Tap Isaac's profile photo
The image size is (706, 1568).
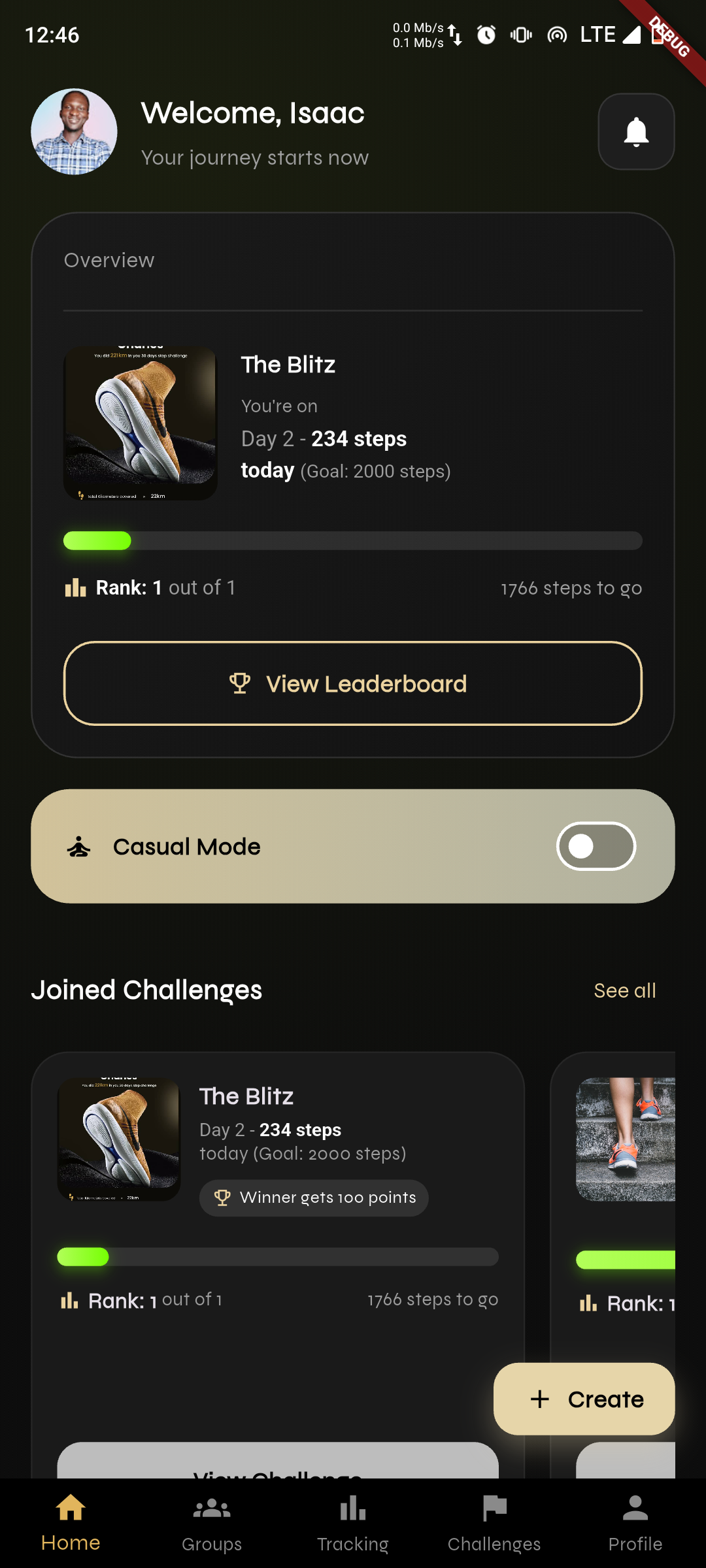73,132
